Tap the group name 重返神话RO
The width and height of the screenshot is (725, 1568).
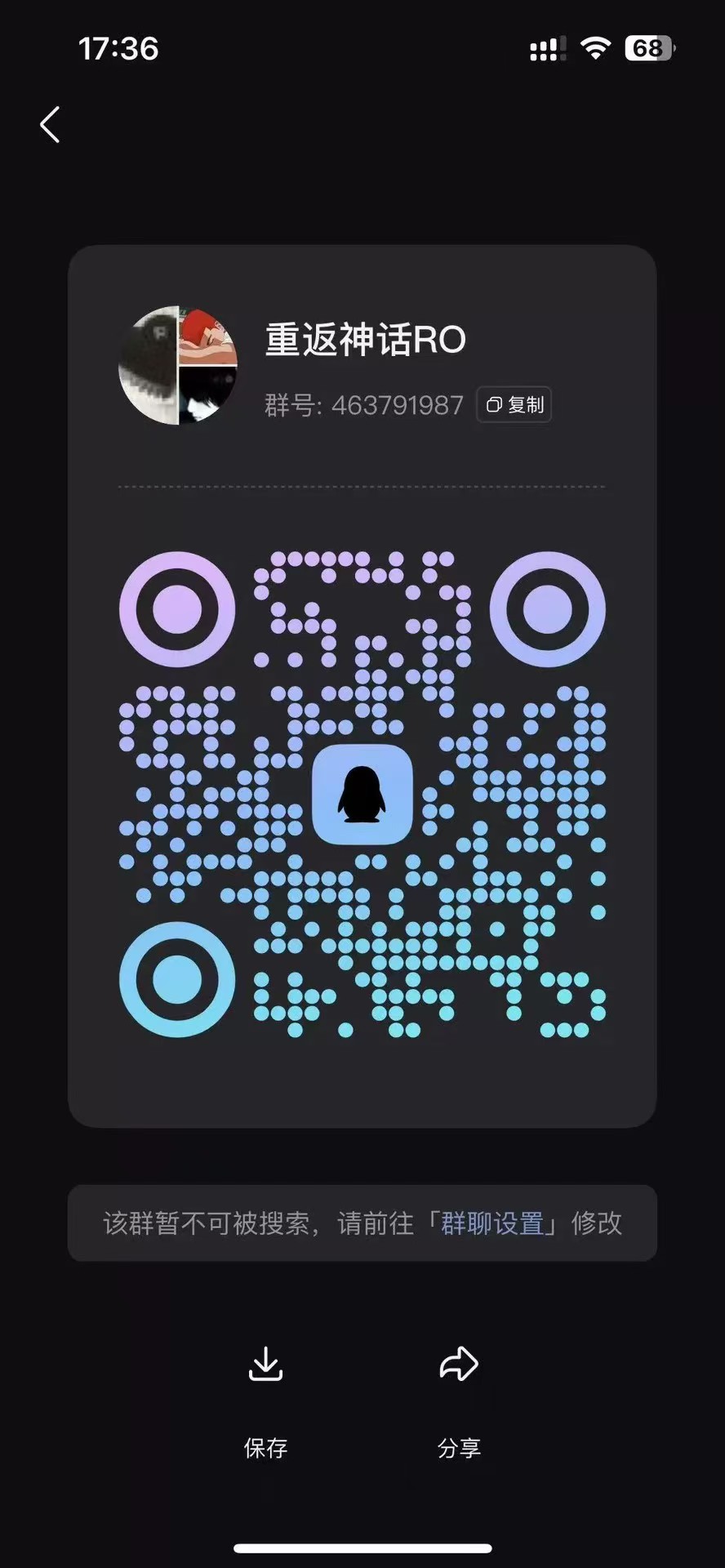click(364, 340)
